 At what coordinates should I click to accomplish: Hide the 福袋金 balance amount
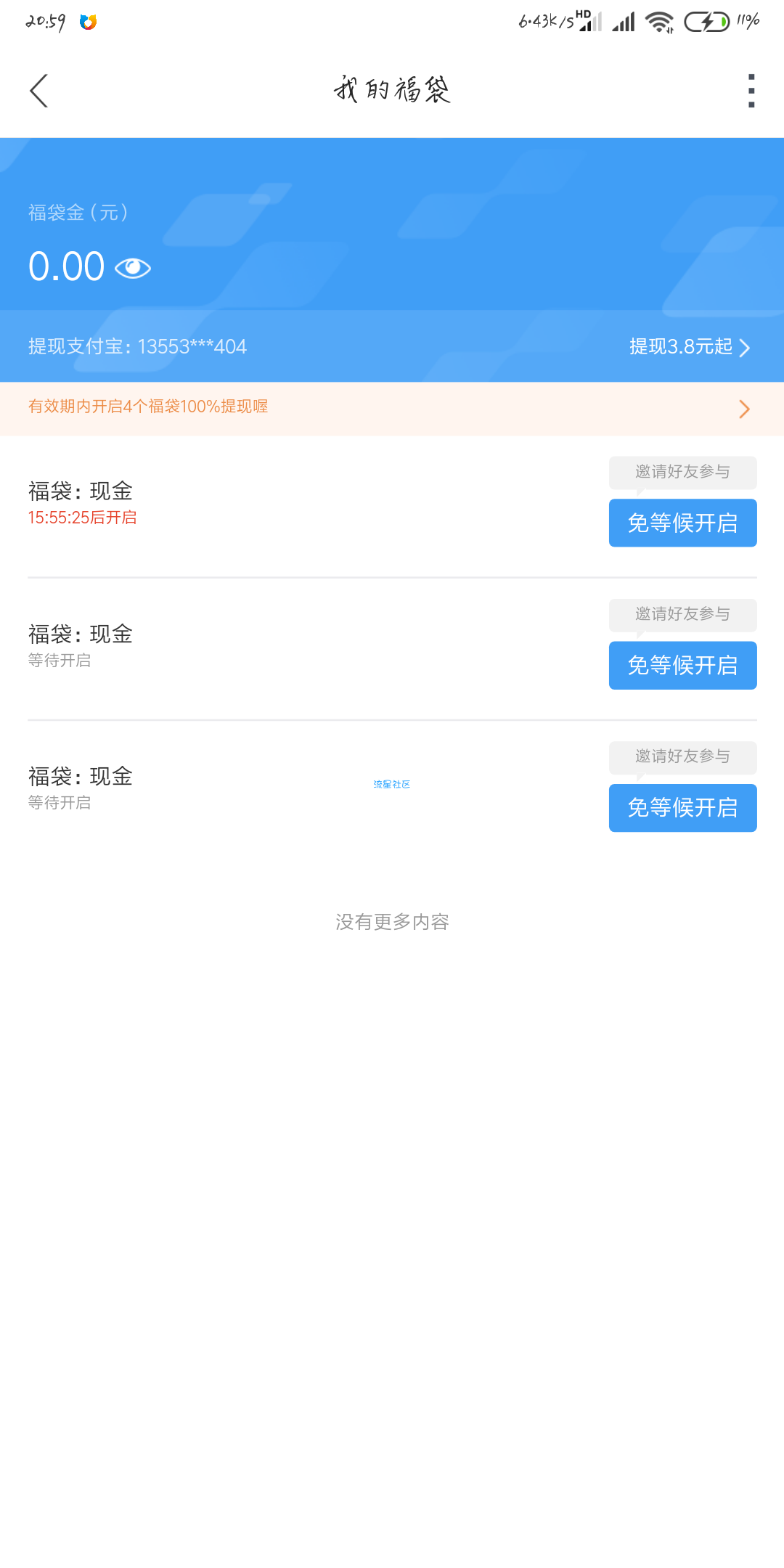pyautogui.click(x=133, y=268)
